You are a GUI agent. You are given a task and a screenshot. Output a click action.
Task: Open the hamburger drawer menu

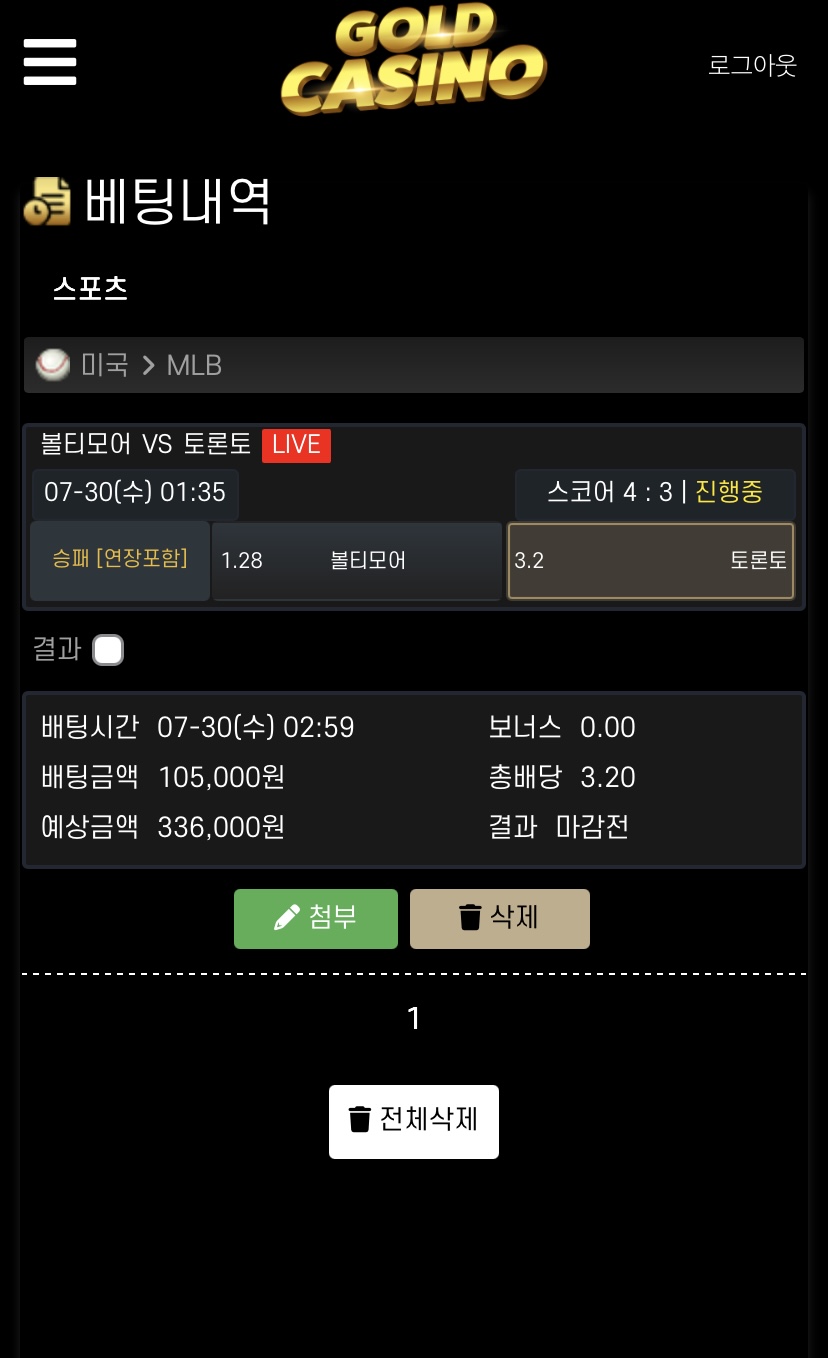[x=50, y=62]
